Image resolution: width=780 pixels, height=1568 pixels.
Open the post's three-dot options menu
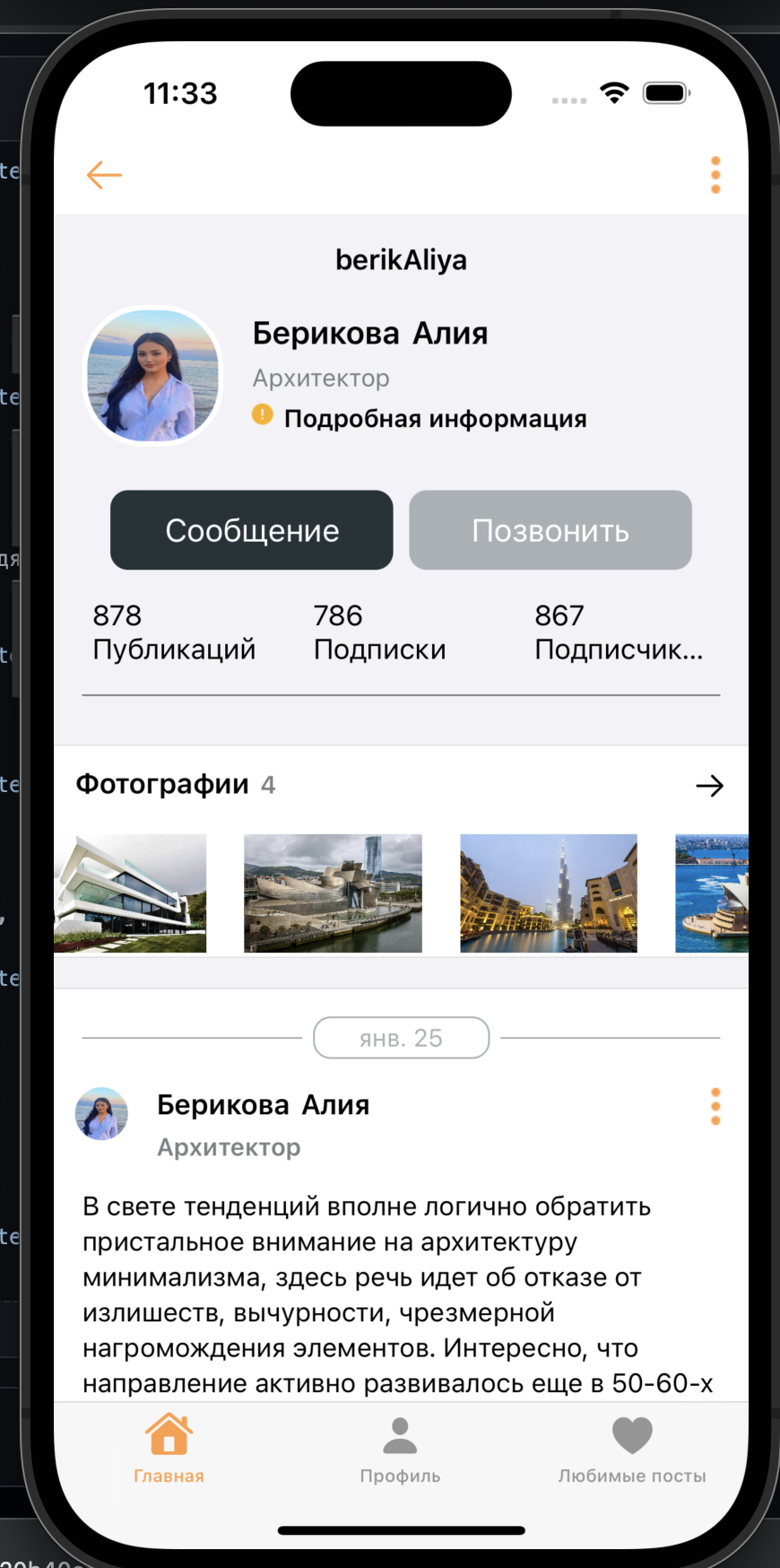pyautogui.click(x=715, y=1106)
